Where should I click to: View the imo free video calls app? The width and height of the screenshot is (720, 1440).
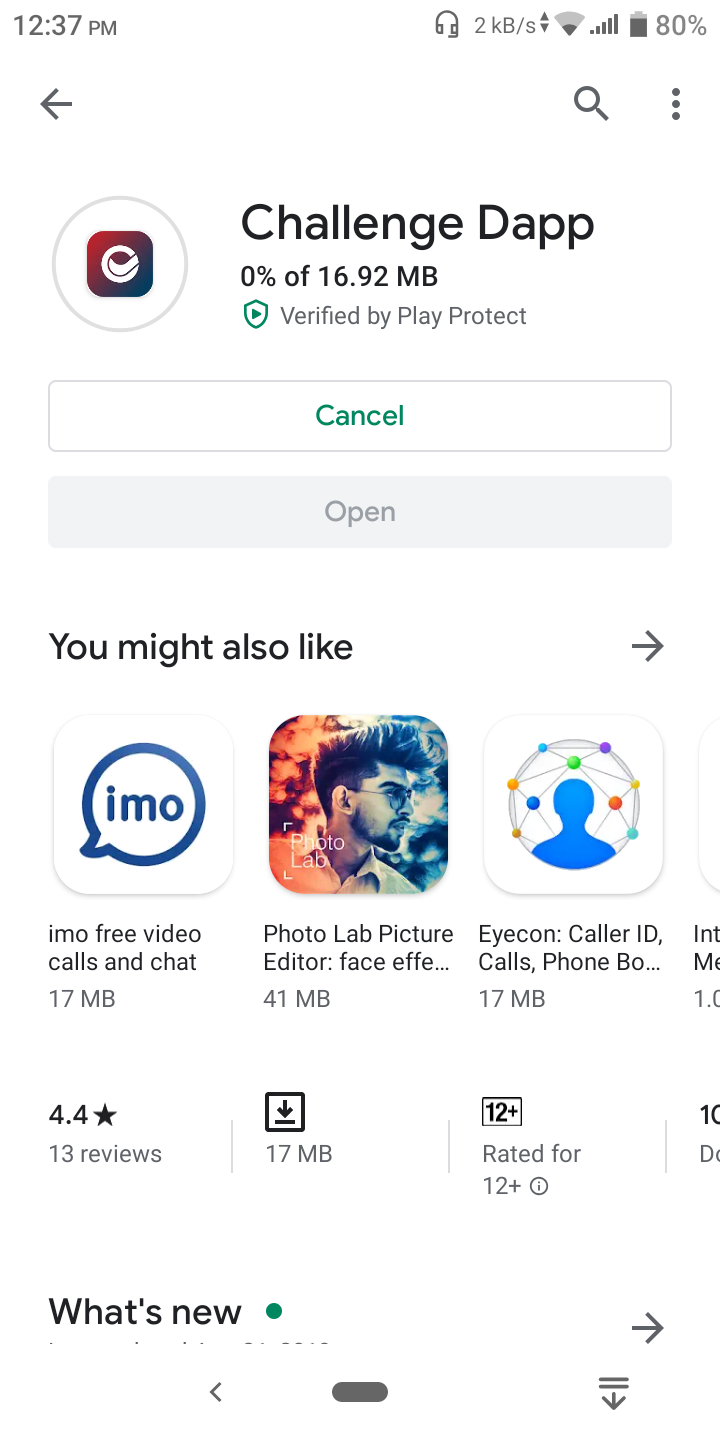coord(143,804)
